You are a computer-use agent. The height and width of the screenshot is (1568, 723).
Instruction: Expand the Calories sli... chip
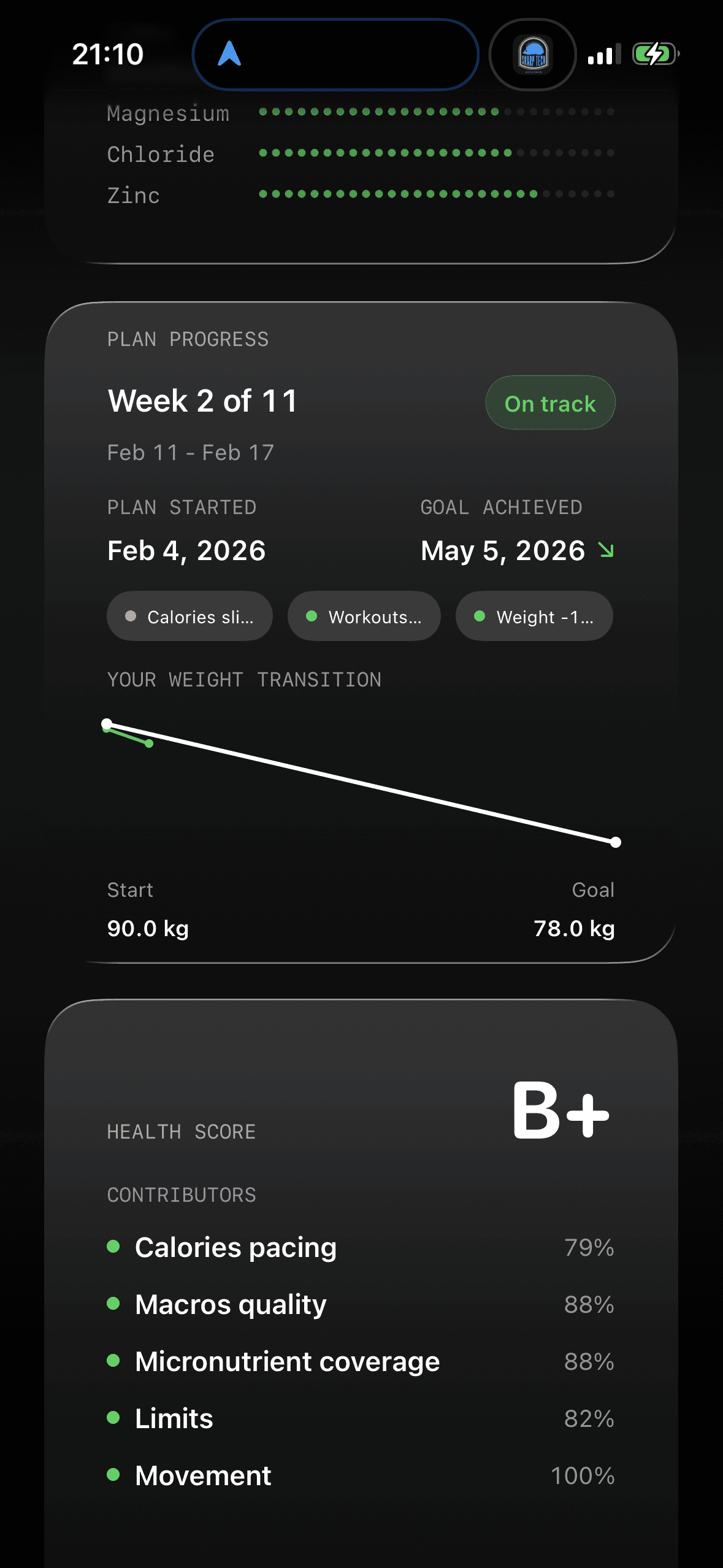[x=189, y=616]
